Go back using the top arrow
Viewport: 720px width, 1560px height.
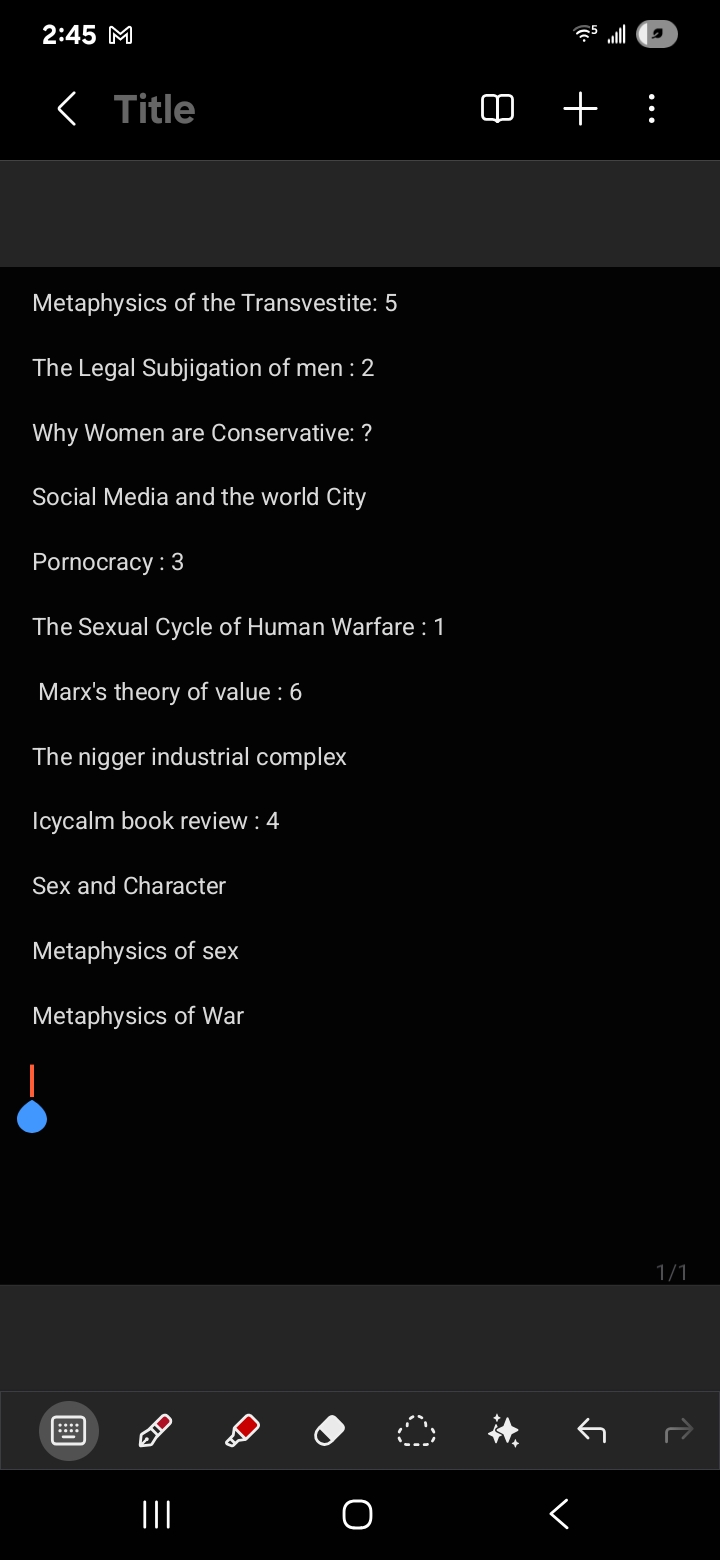coord(66,109)
